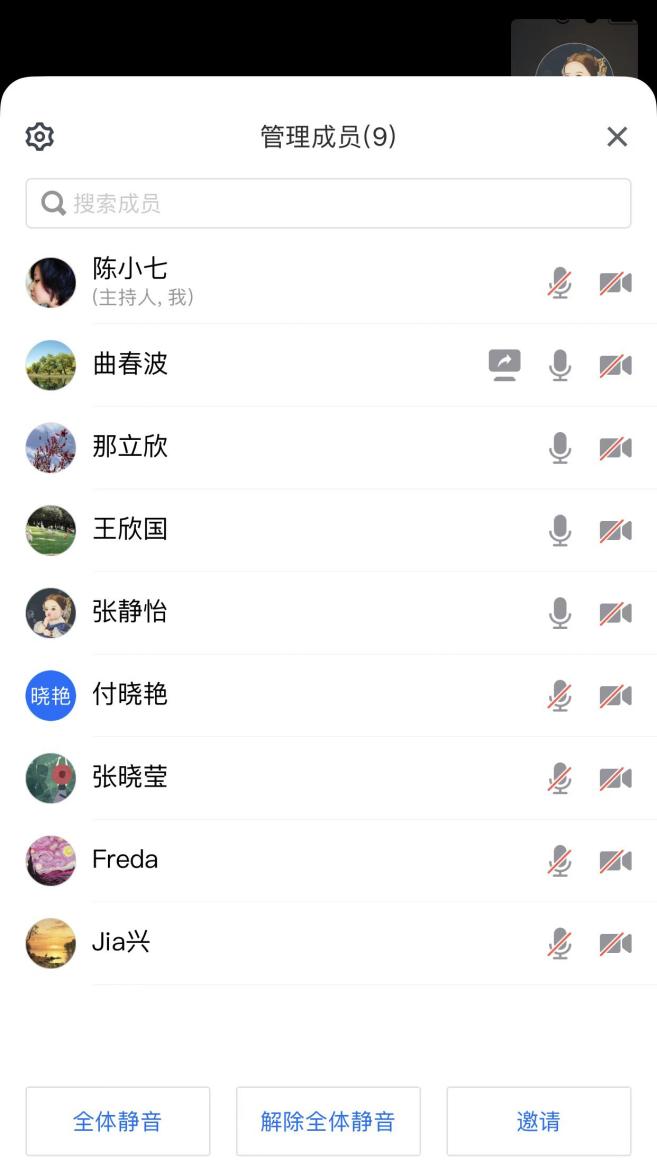This screenshot has width=657, height=1169.
Task: Unmute the microphone for 陈小七
Action: click(560, 283)
